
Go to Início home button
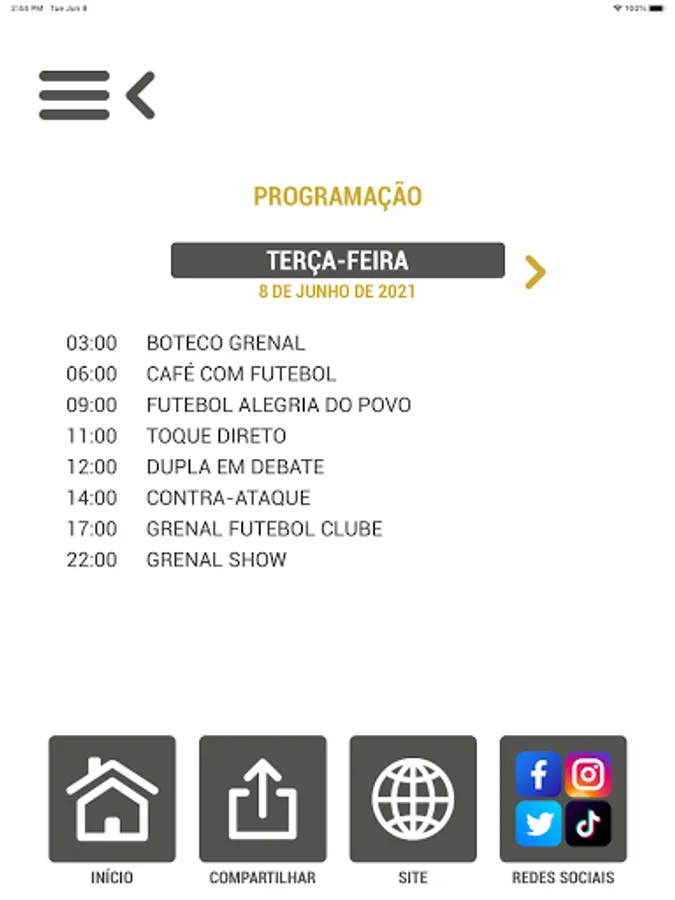112,799
